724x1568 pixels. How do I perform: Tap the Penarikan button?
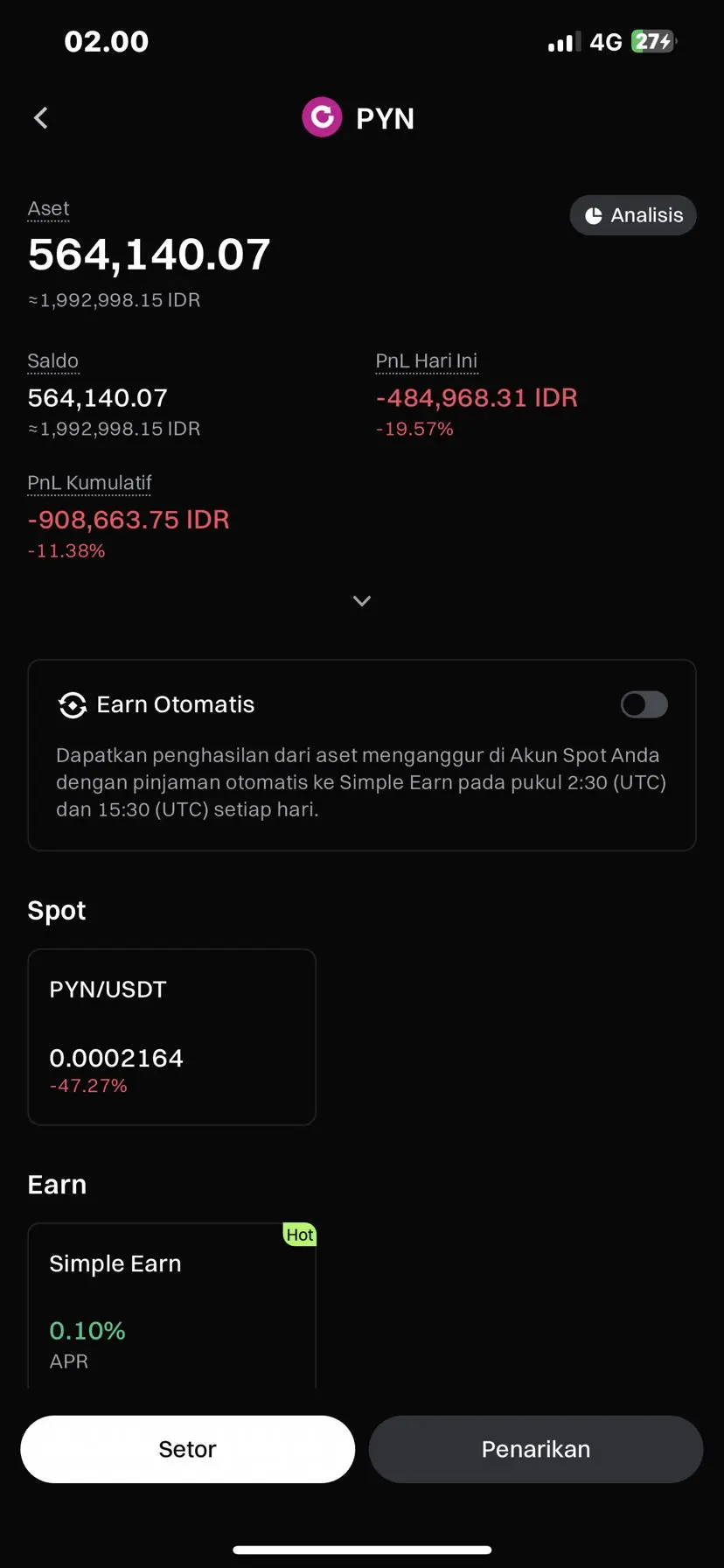point(536,1449)
